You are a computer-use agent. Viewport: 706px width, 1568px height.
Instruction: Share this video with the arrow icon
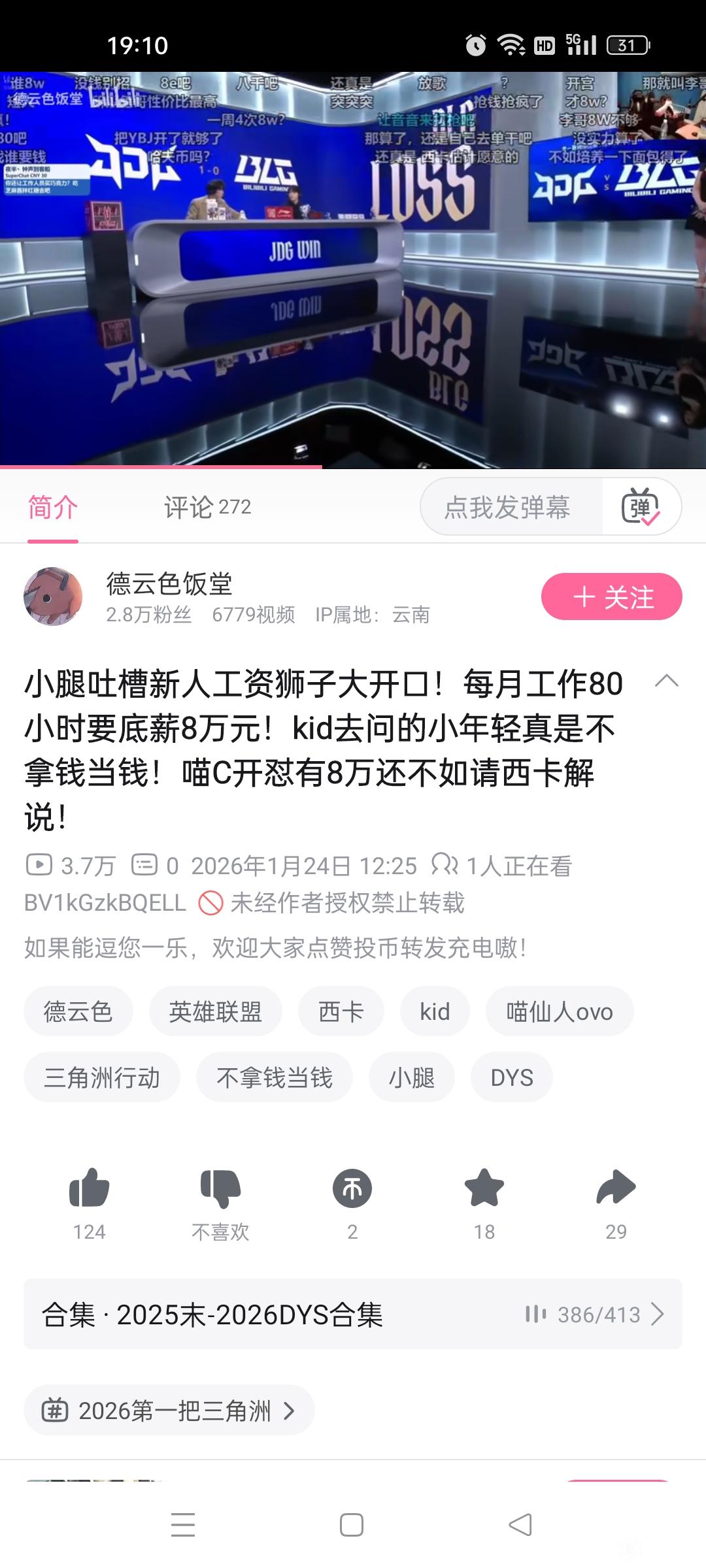(616, 1188)
